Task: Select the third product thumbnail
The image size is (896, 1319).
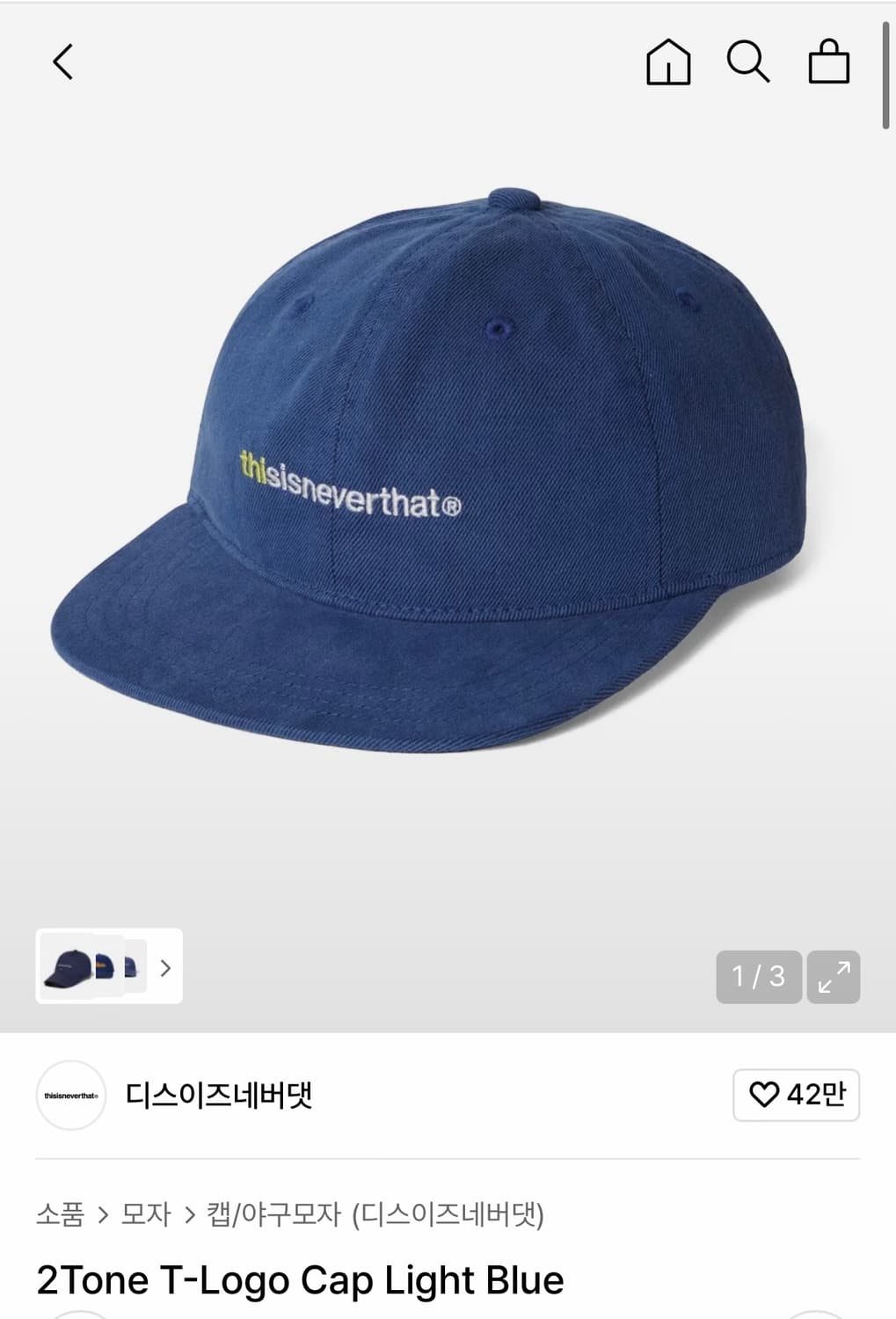Action: coord(134,968)
